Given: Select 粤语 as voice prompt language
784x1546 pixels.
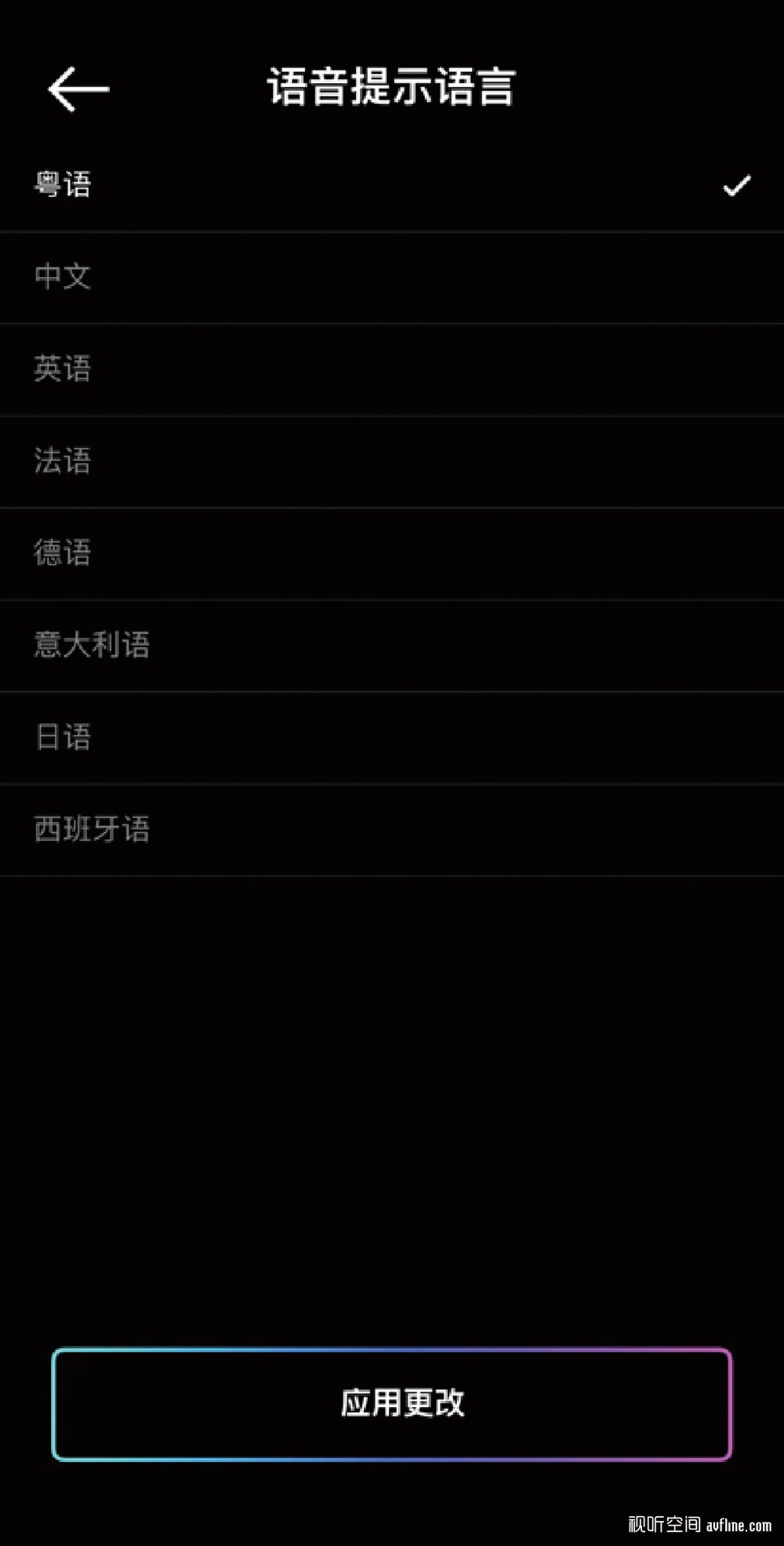Looking at the screenshot, I should [x=63, y=185].
